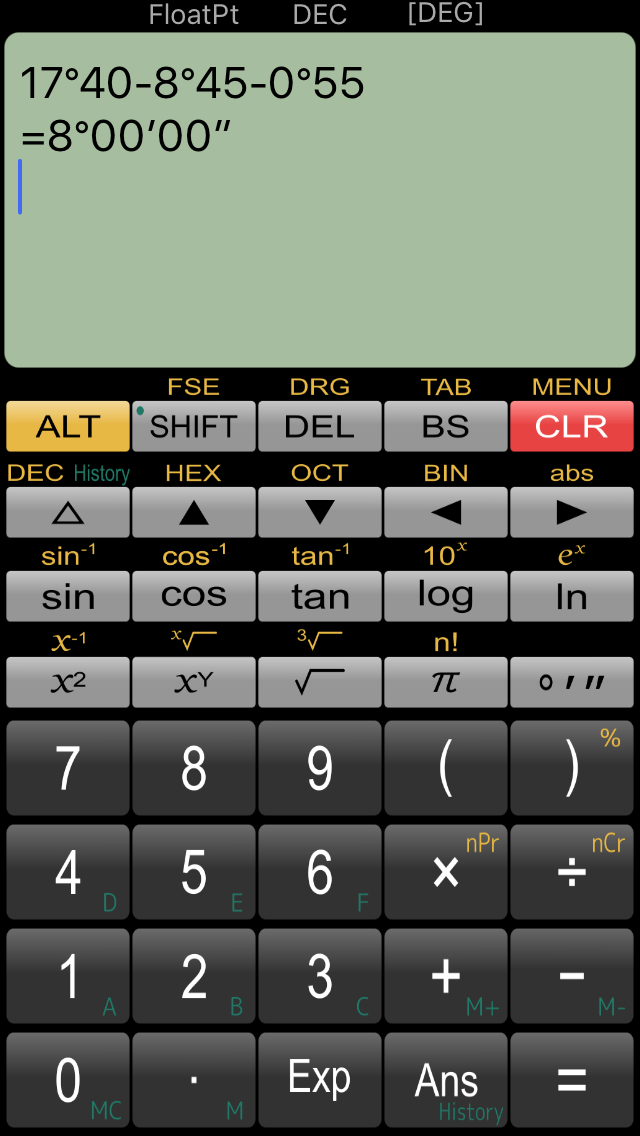The width and height of the screenshot is (640, 1136).
Task: Tap the Ans key
Action: tap(446, 1080)
